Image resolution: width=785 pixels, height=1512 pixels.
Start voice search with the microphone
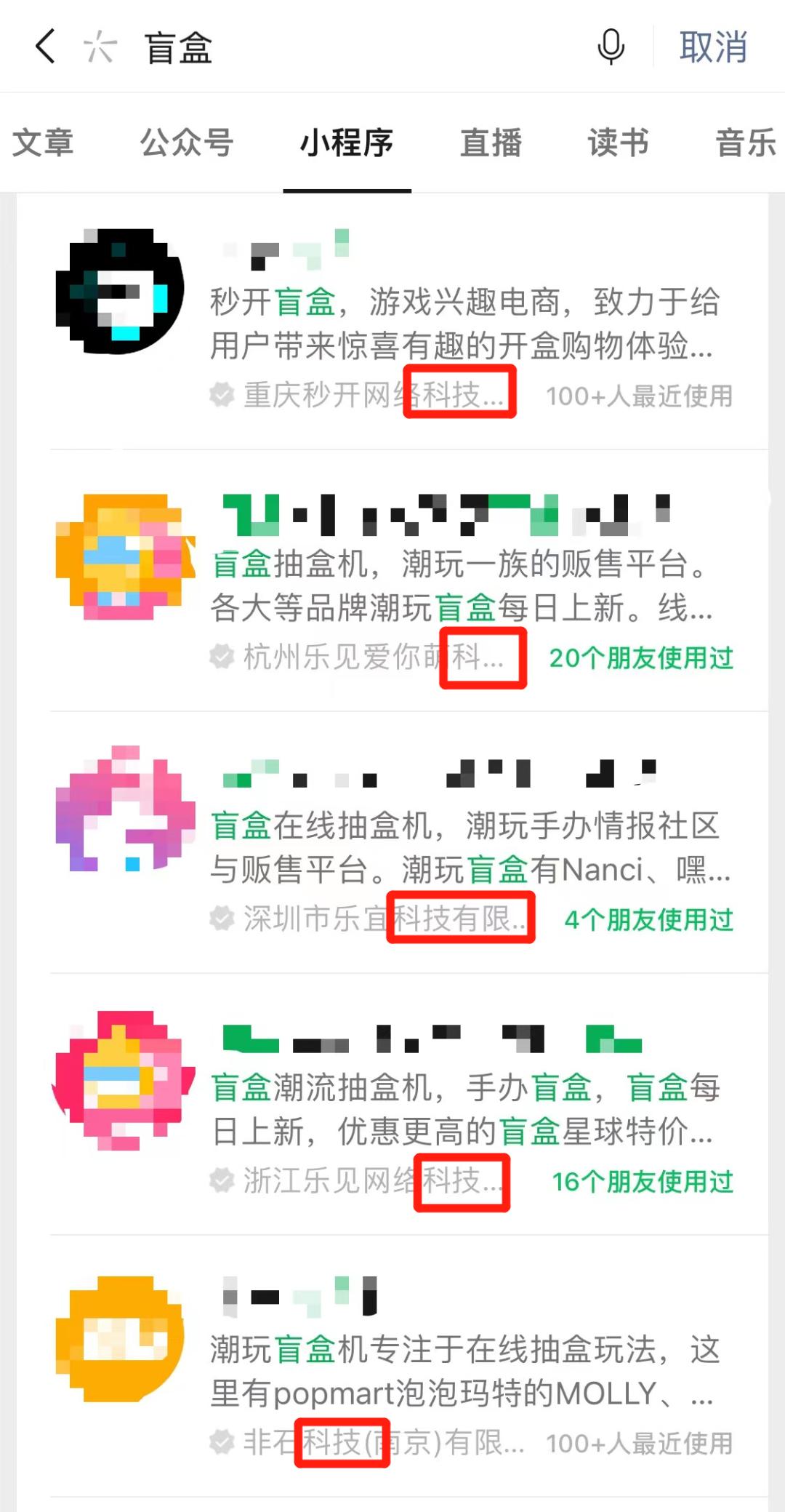click(x=611, y=47)
